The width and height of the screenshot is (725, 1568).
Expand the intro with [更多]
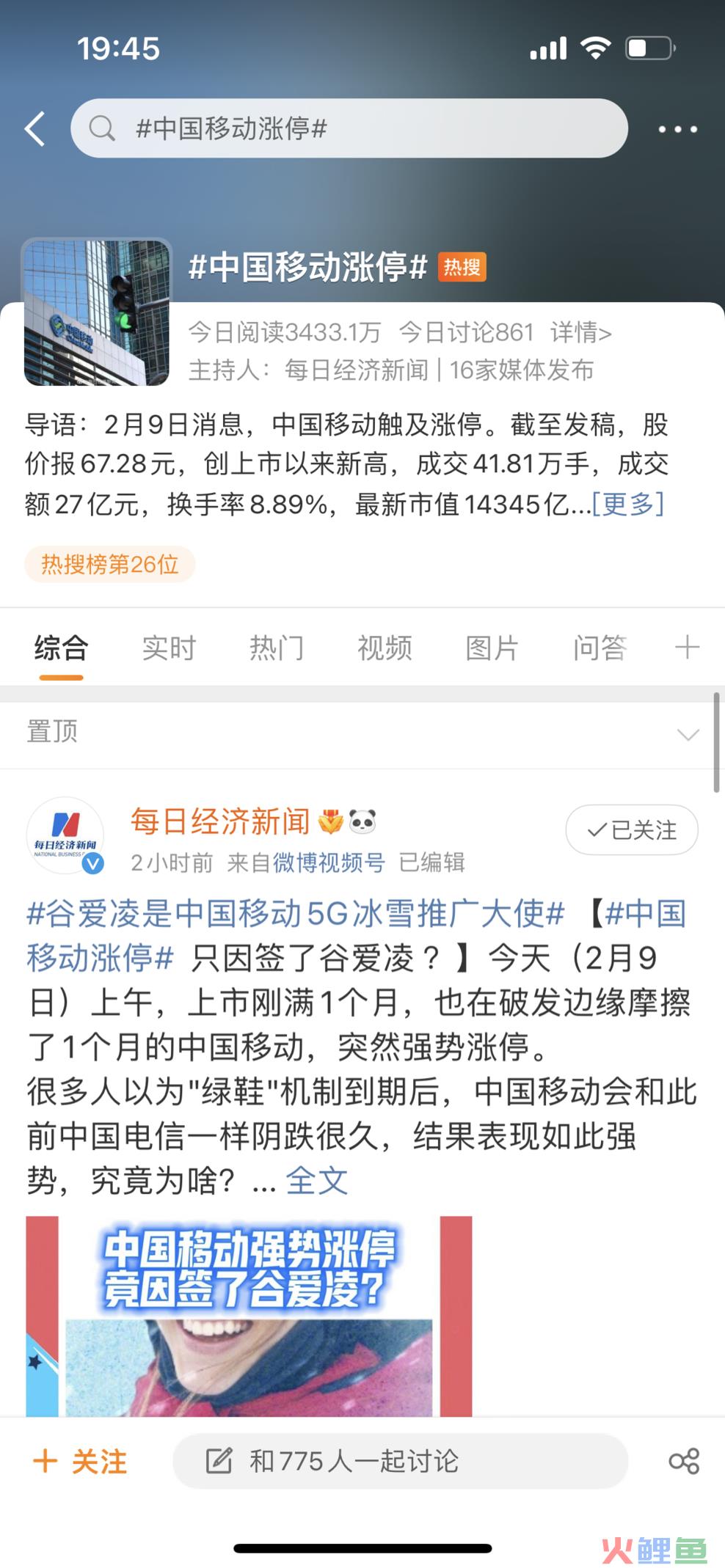(628, 504)
